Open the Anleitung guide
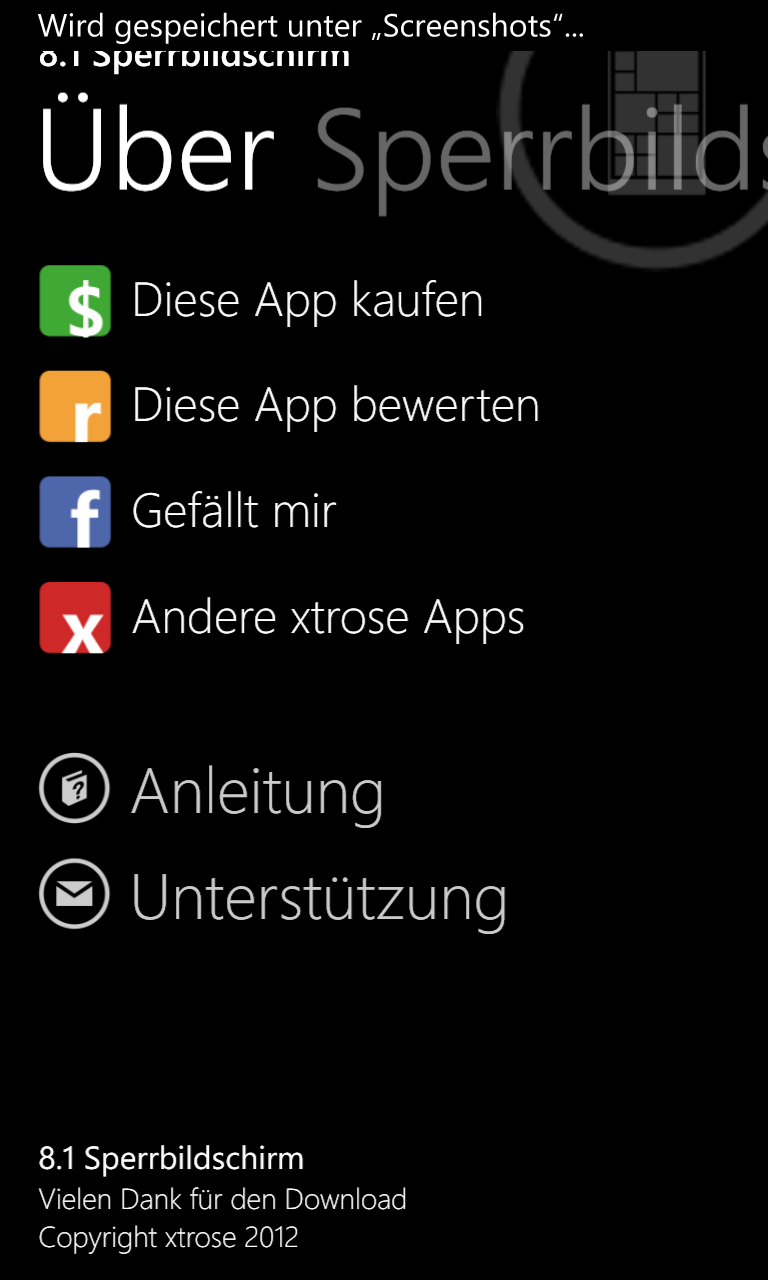 coord(211,790)
